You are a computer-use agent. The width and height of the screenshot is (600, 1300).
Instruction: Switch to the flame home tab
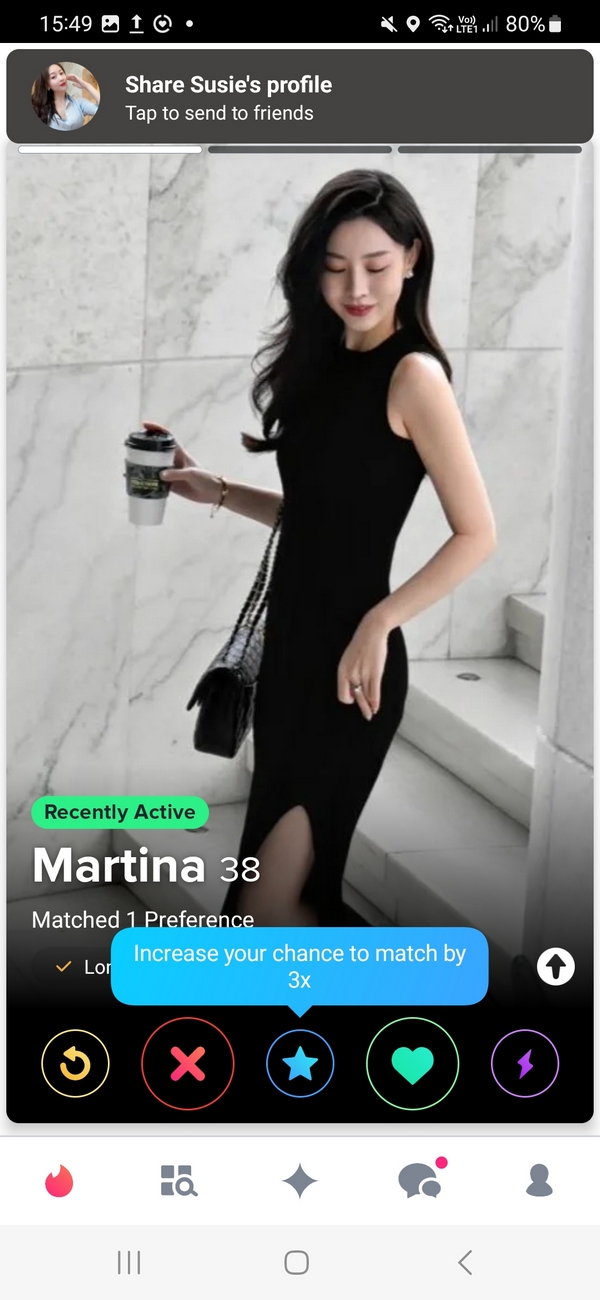point(60,1181)
